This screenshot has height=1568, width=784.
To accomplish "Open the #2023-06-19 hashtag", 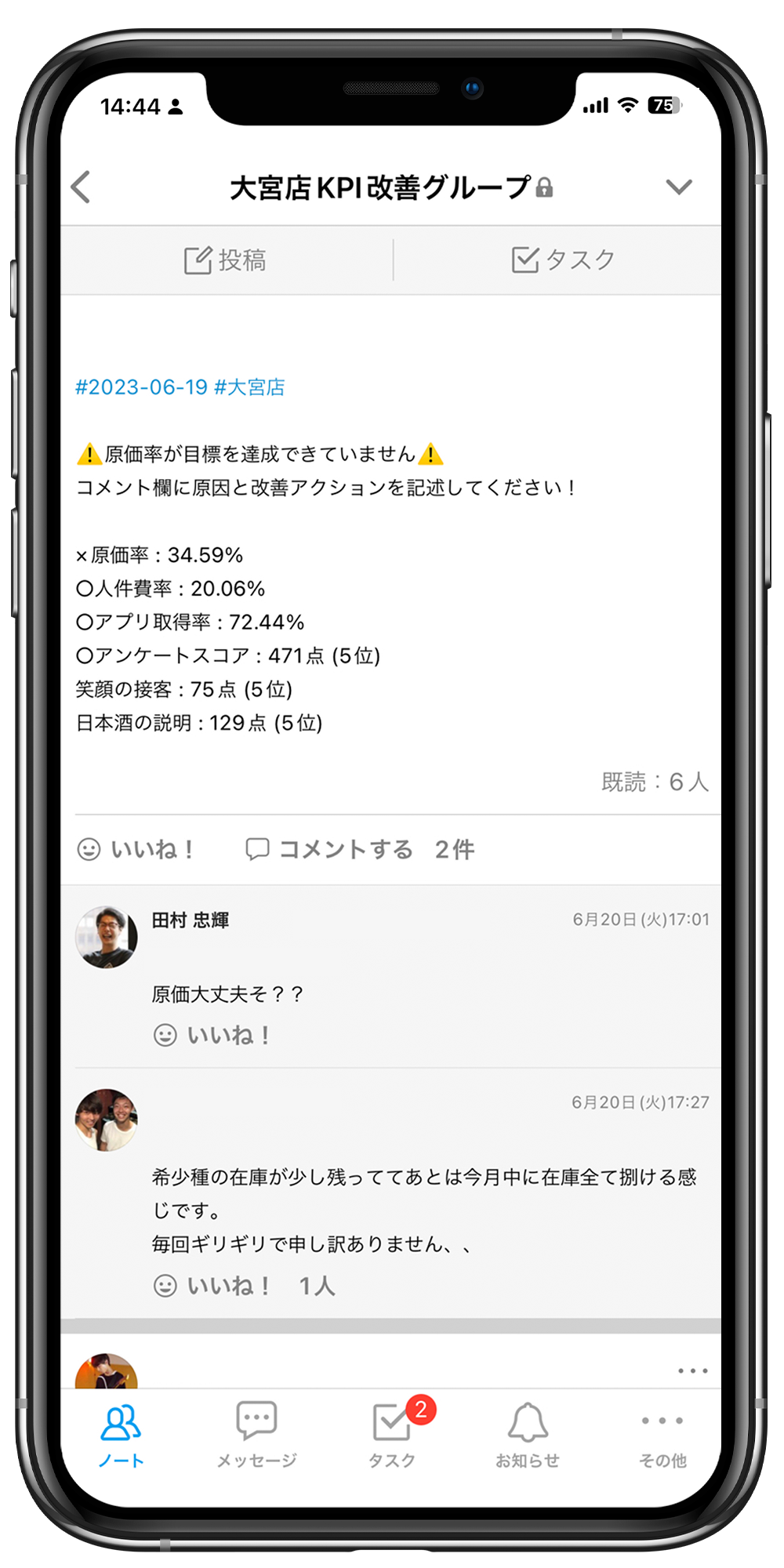I will click(142, 387).
